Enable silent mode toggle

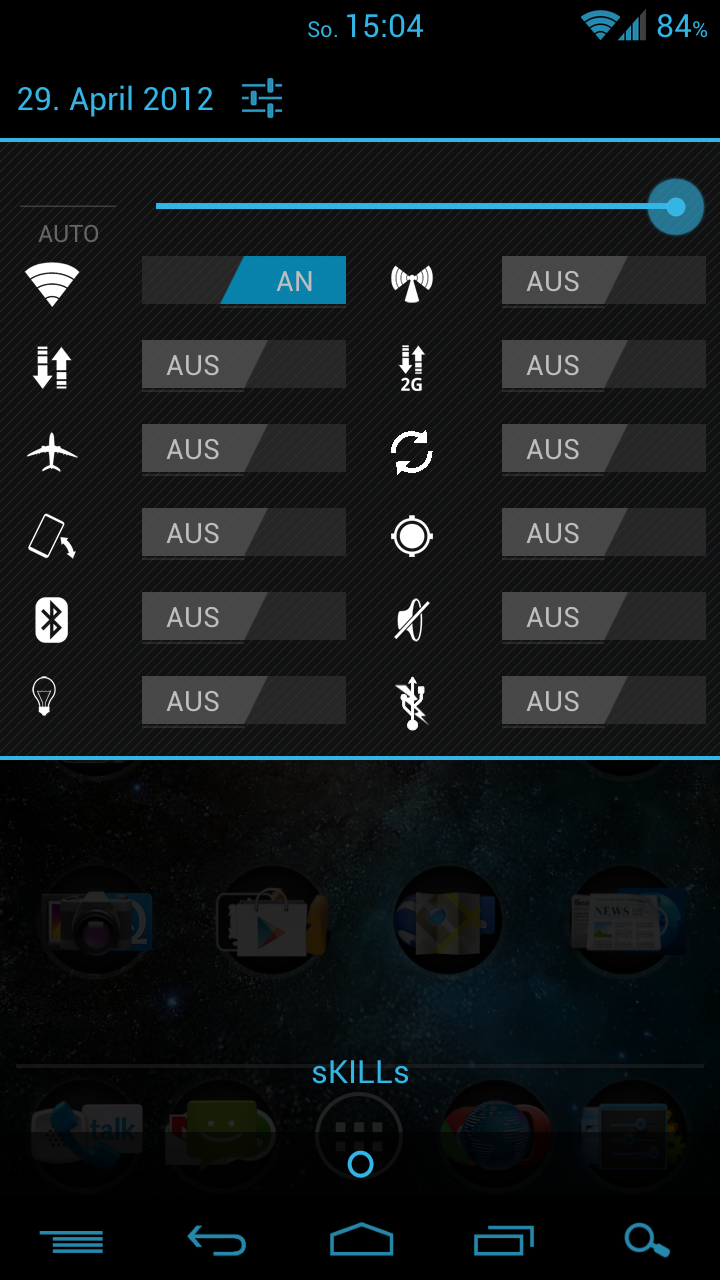click(604, 617)
